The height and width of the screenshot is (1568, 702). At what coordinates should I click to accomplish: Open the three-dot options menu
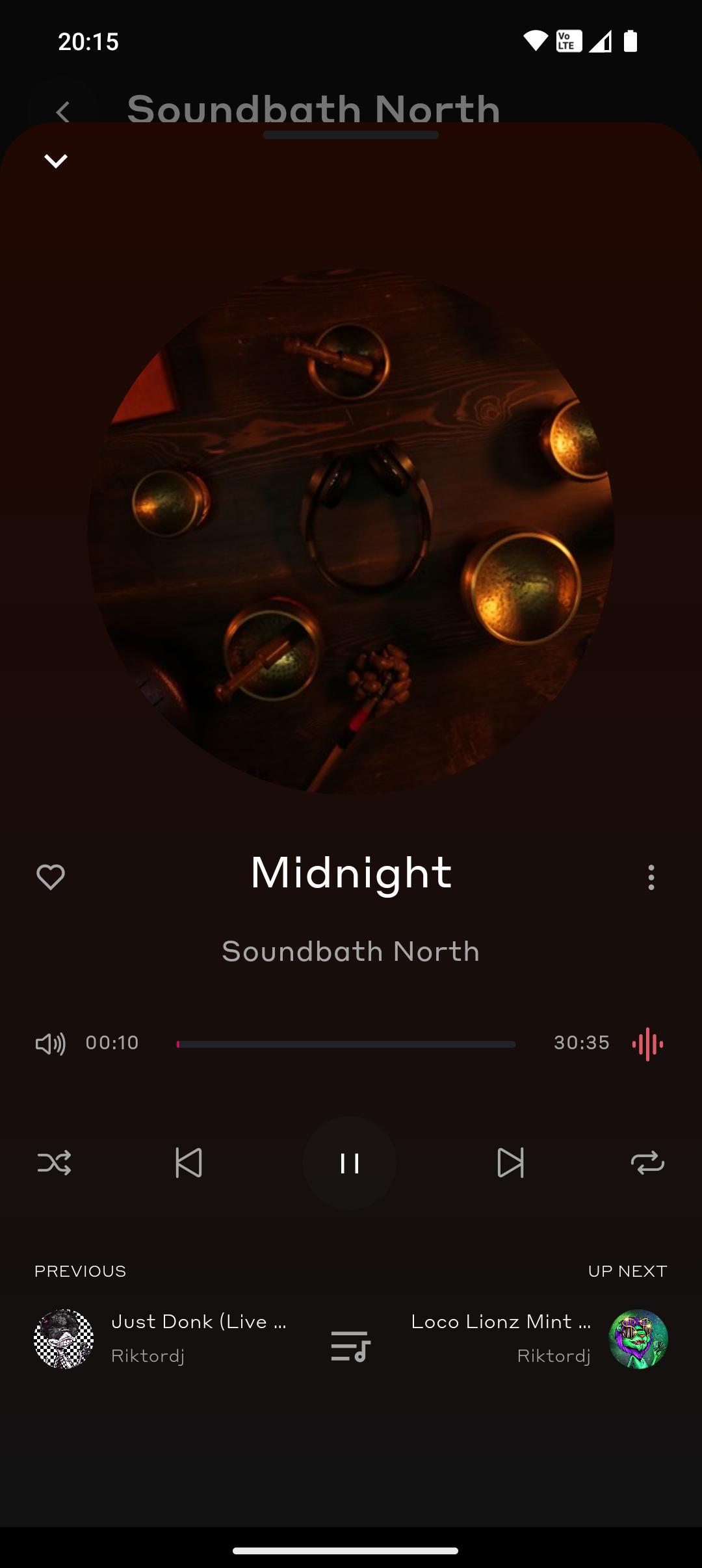[x=651, y=877]
